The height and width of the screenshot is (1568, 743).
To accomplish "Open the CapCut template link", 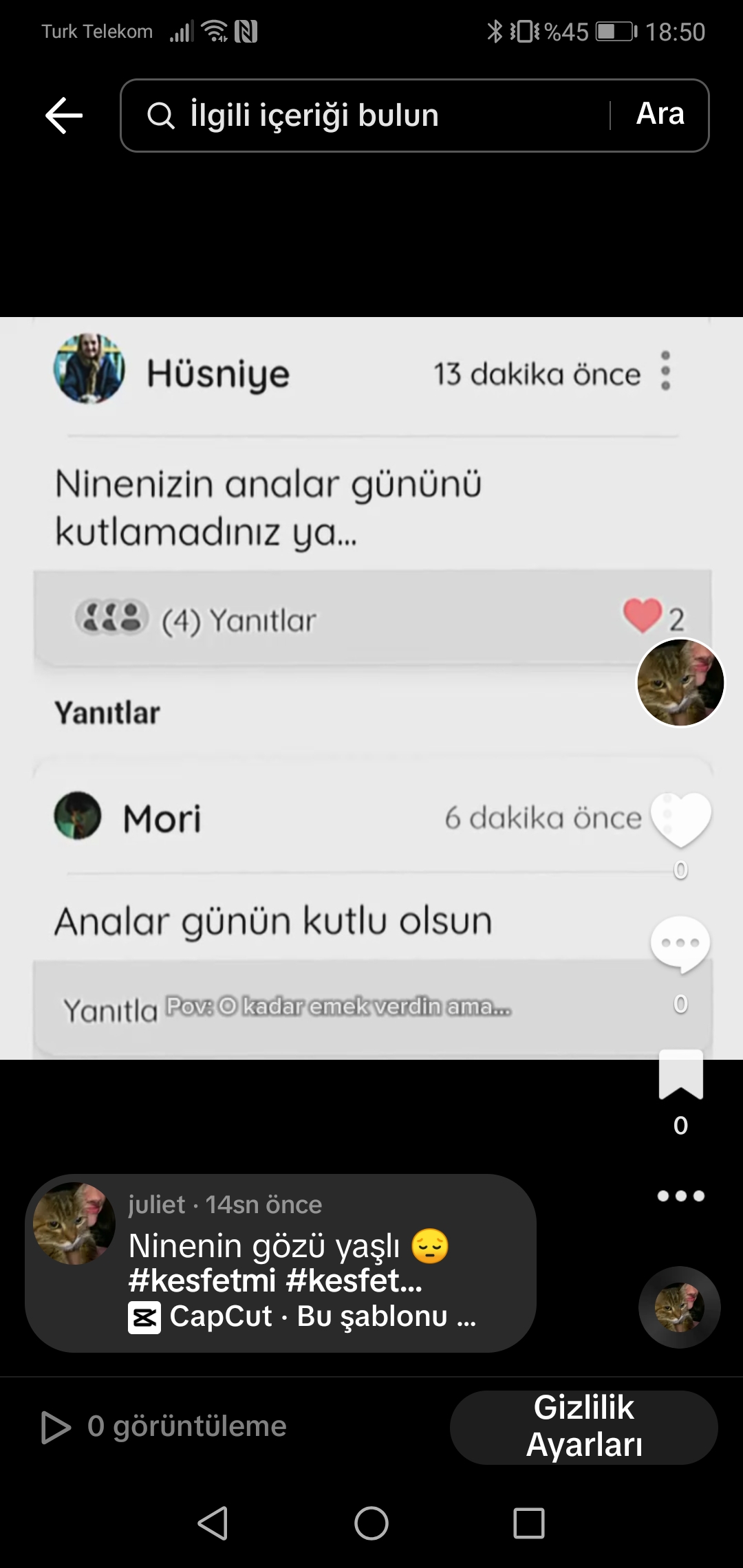I will (x=302, y=1317).
